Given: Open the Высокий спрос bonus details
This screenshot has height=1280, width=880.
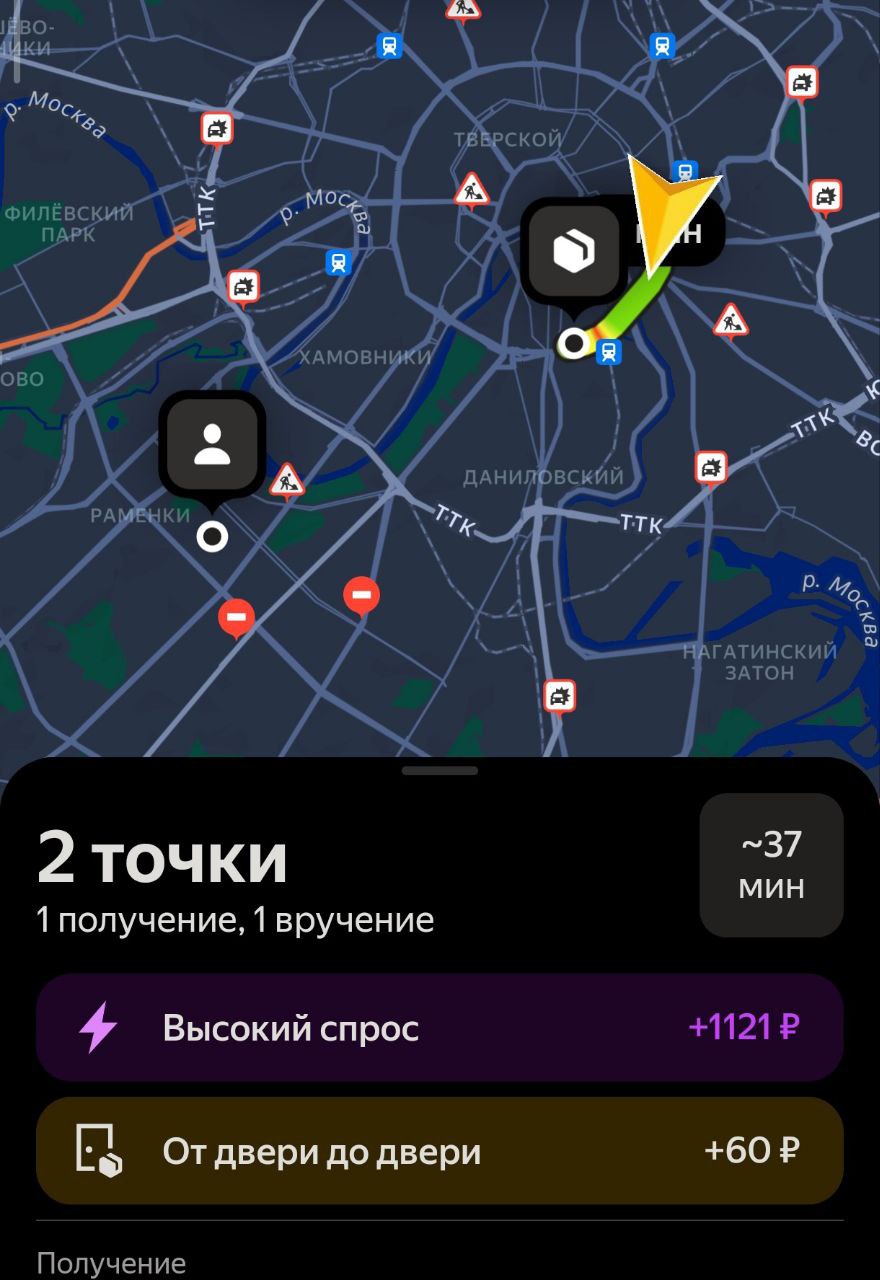Looking at the screenshot, I should click(440, 1027).
